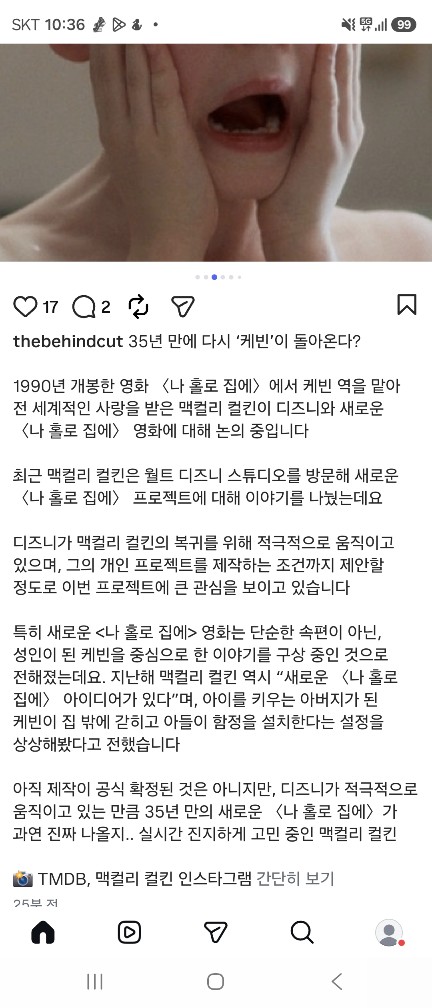The height and width of the screenshot is (1008, 432).
Task: Bookmark this post
Action: 406,305
